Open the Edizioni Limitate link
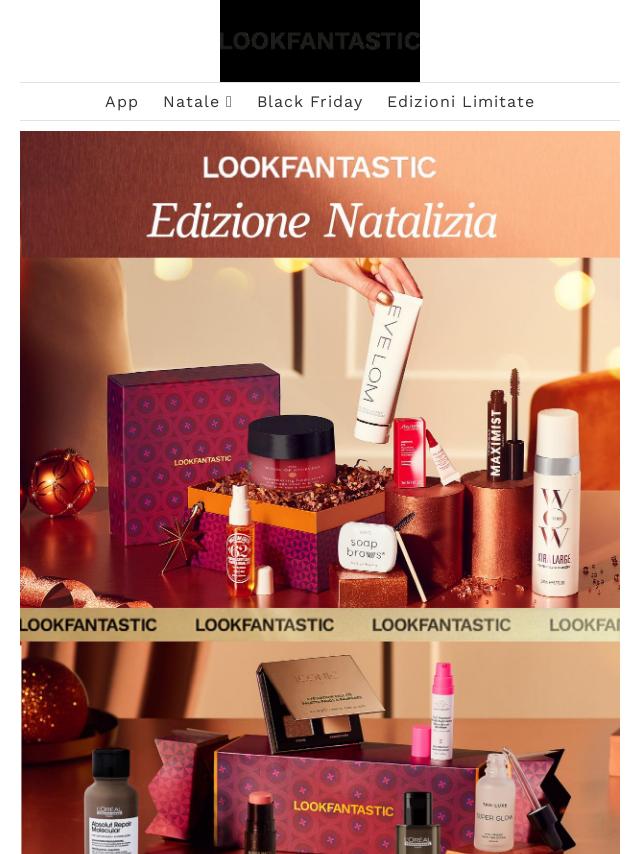 (460, 102)
